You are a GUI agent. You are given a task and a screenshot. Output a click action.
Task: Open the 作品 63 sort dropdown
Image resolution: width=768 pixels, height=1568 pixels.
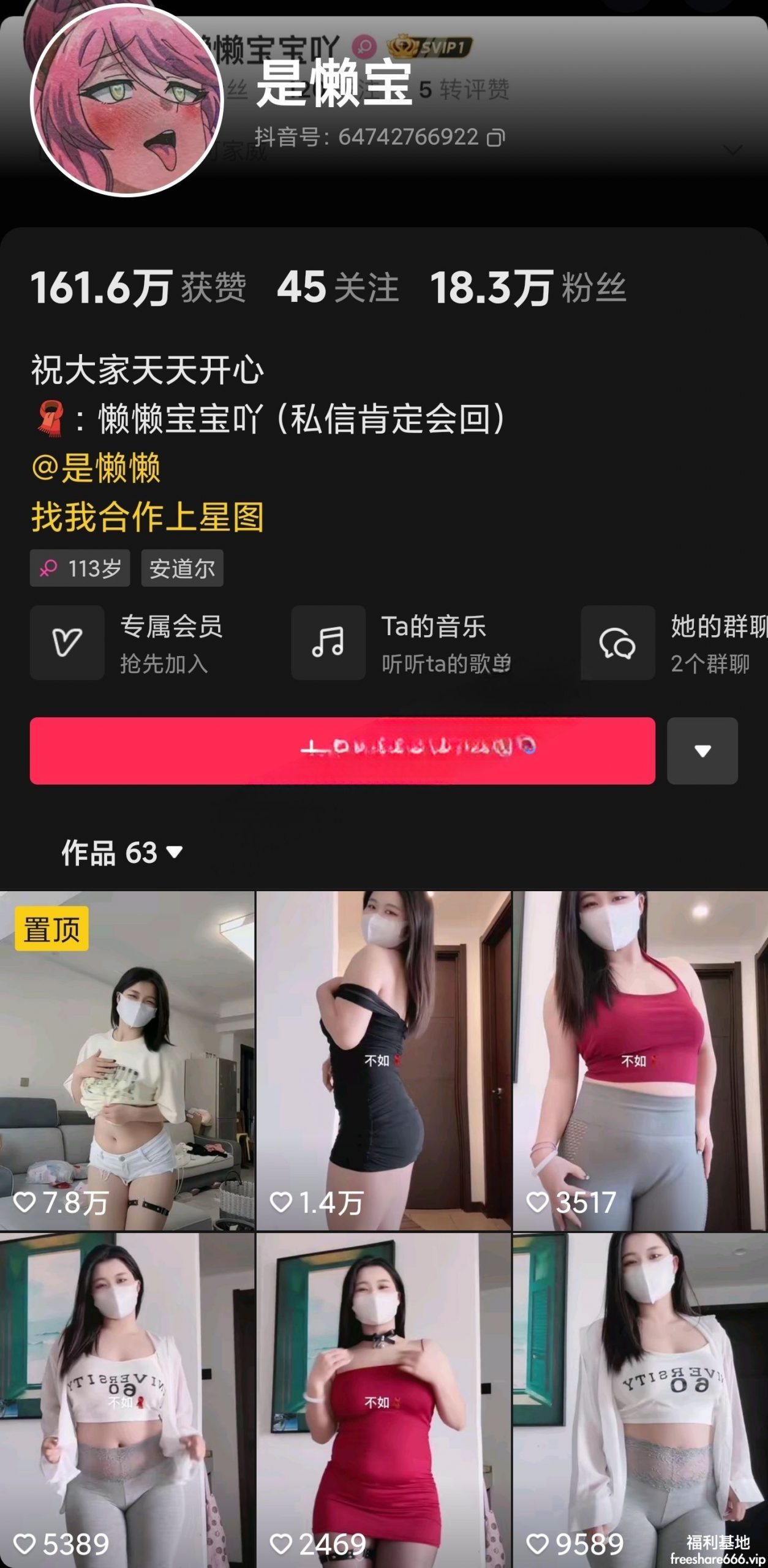point(122,853)
